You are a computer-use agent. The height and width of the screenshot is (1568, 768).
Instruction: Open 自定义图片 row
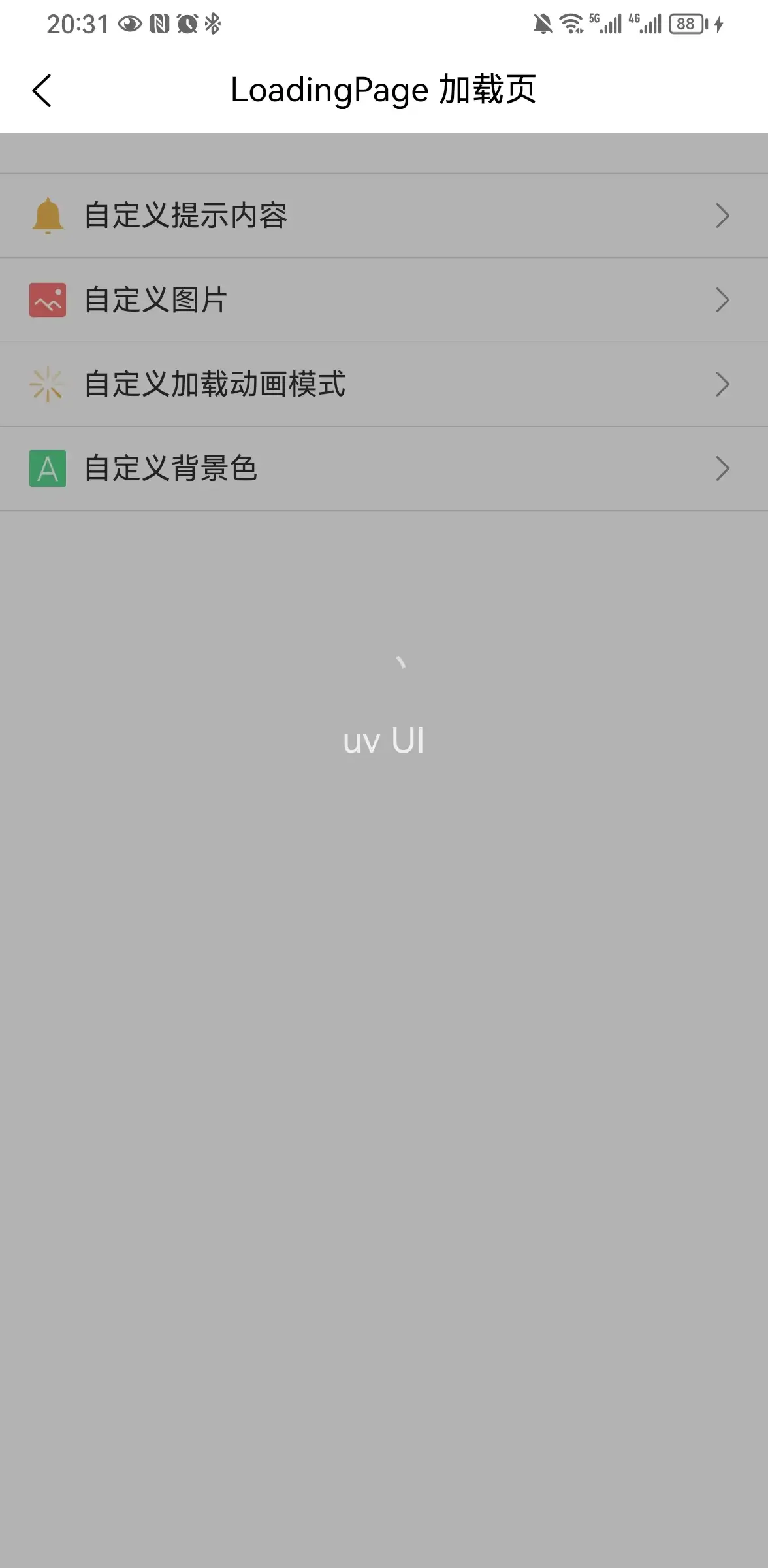pos(383,300)
